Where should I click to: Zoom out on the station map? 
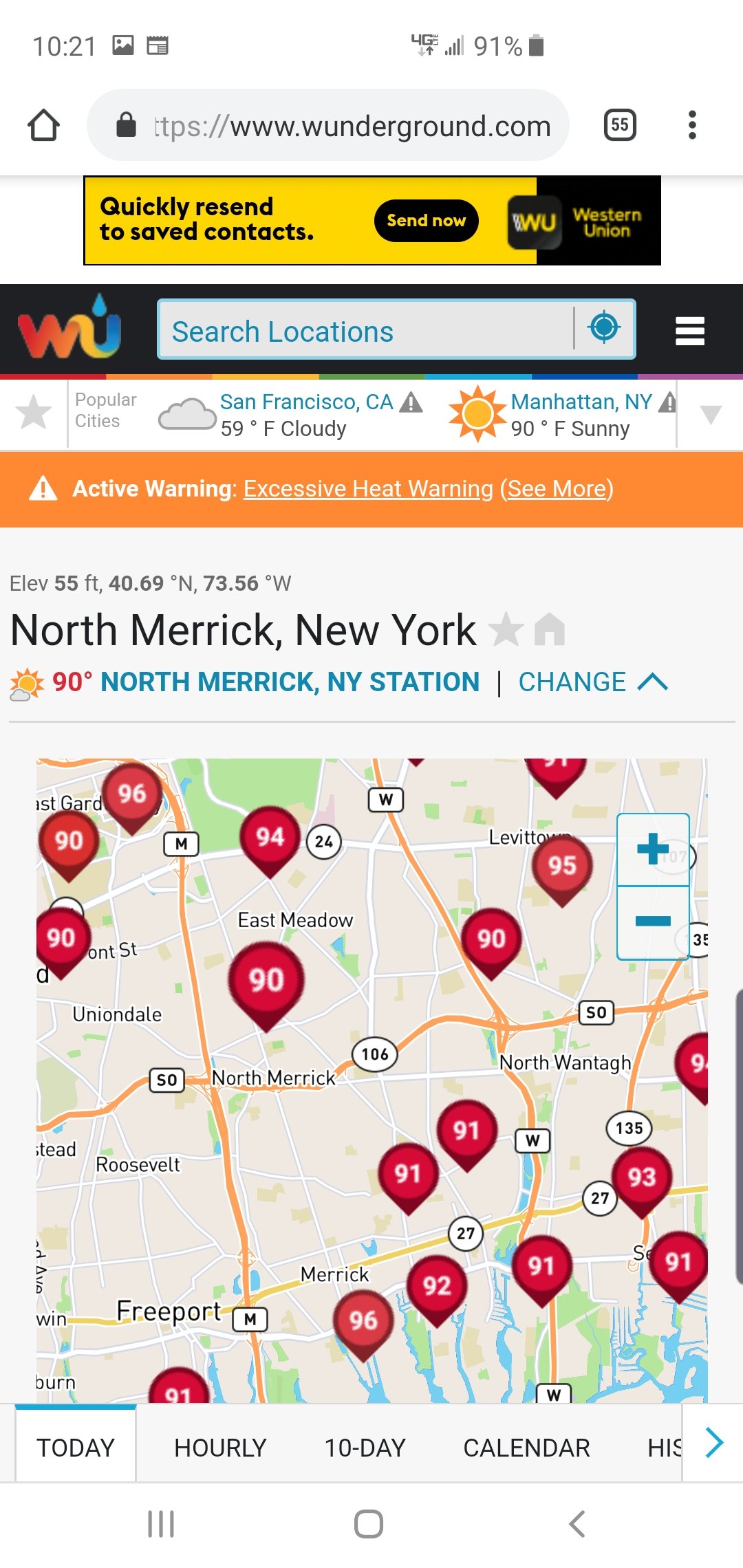pyautogui.click(x=653, y=922)
